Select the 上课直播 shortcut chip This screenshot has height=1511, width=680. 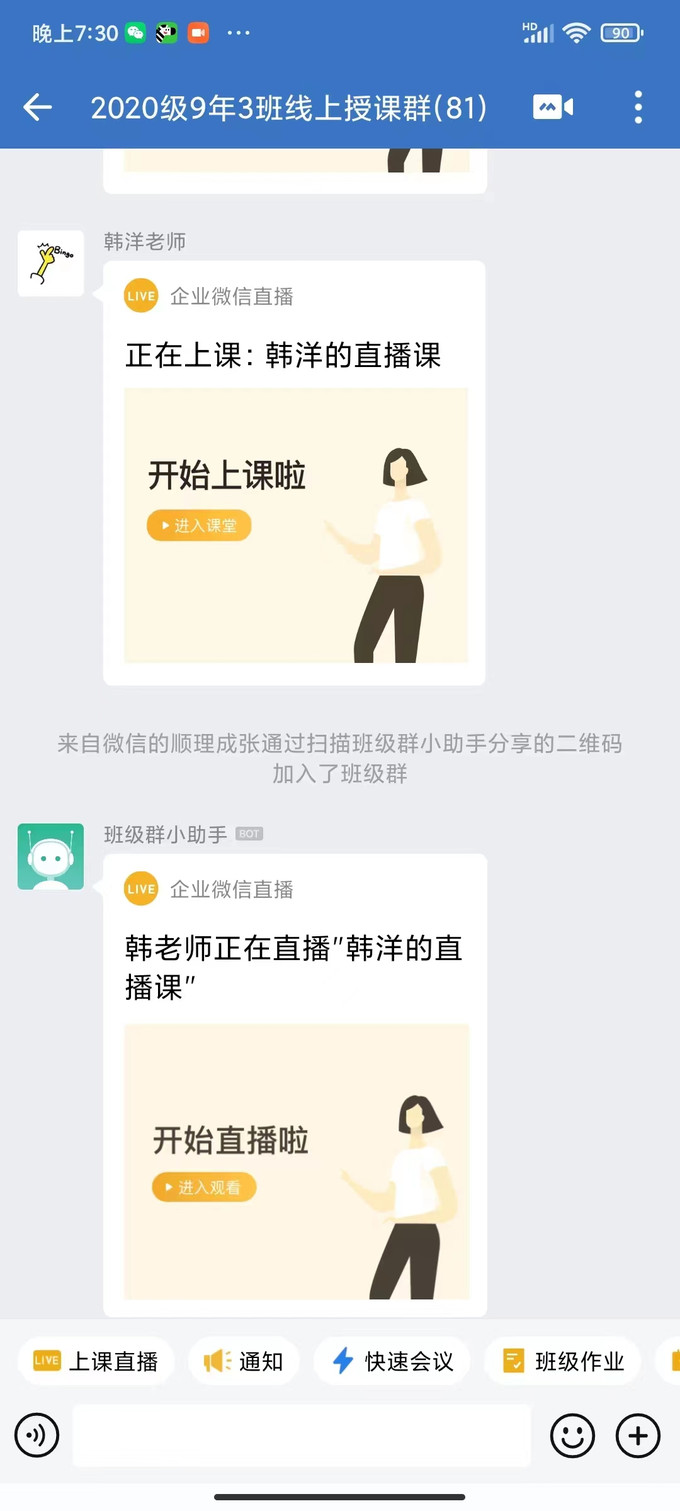tap(96, 1361)
